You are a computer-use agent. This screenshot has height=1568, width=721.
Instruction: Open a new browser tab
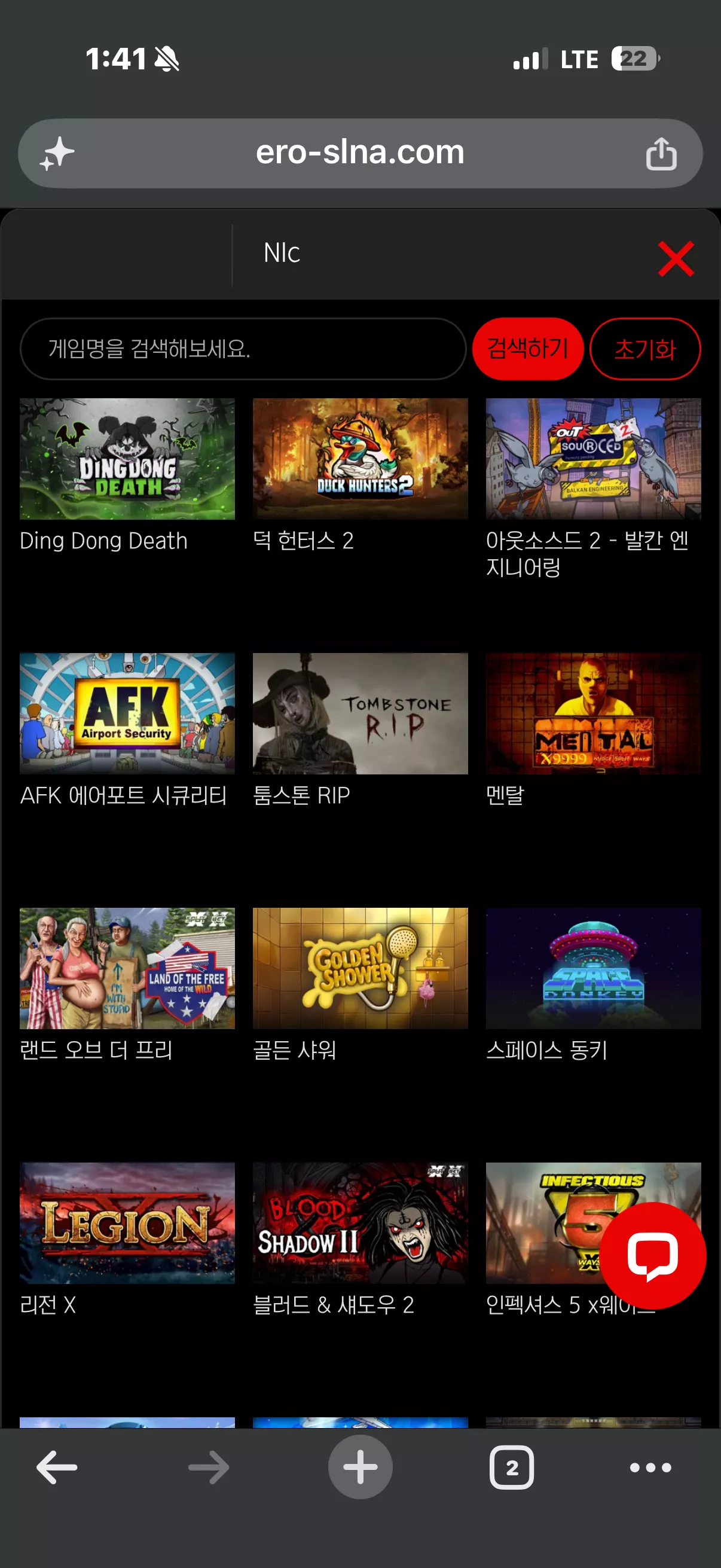(x=360, y=1467)
